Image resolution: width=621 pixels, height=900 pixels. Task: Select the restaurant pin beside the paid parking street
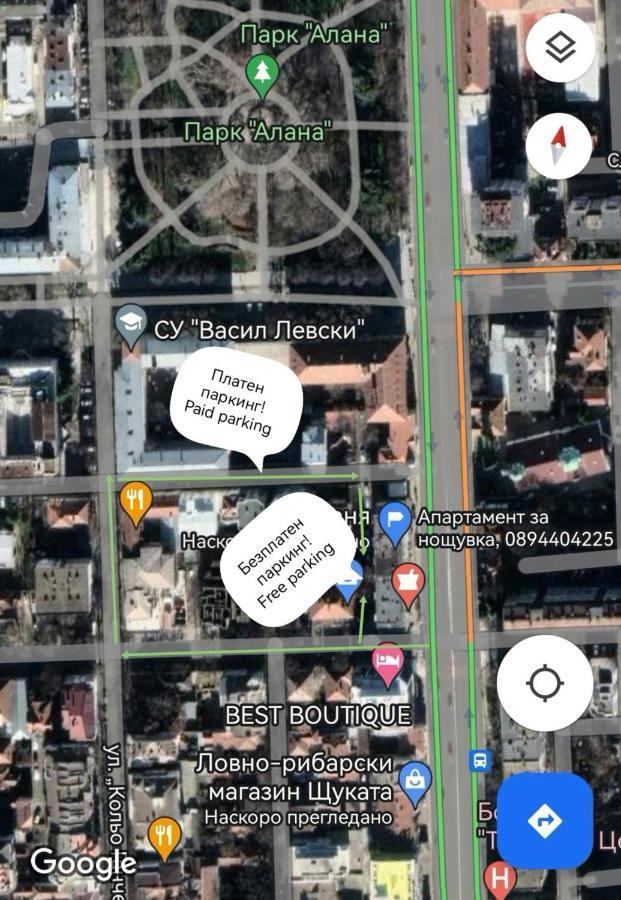click(x=135, y=498)
